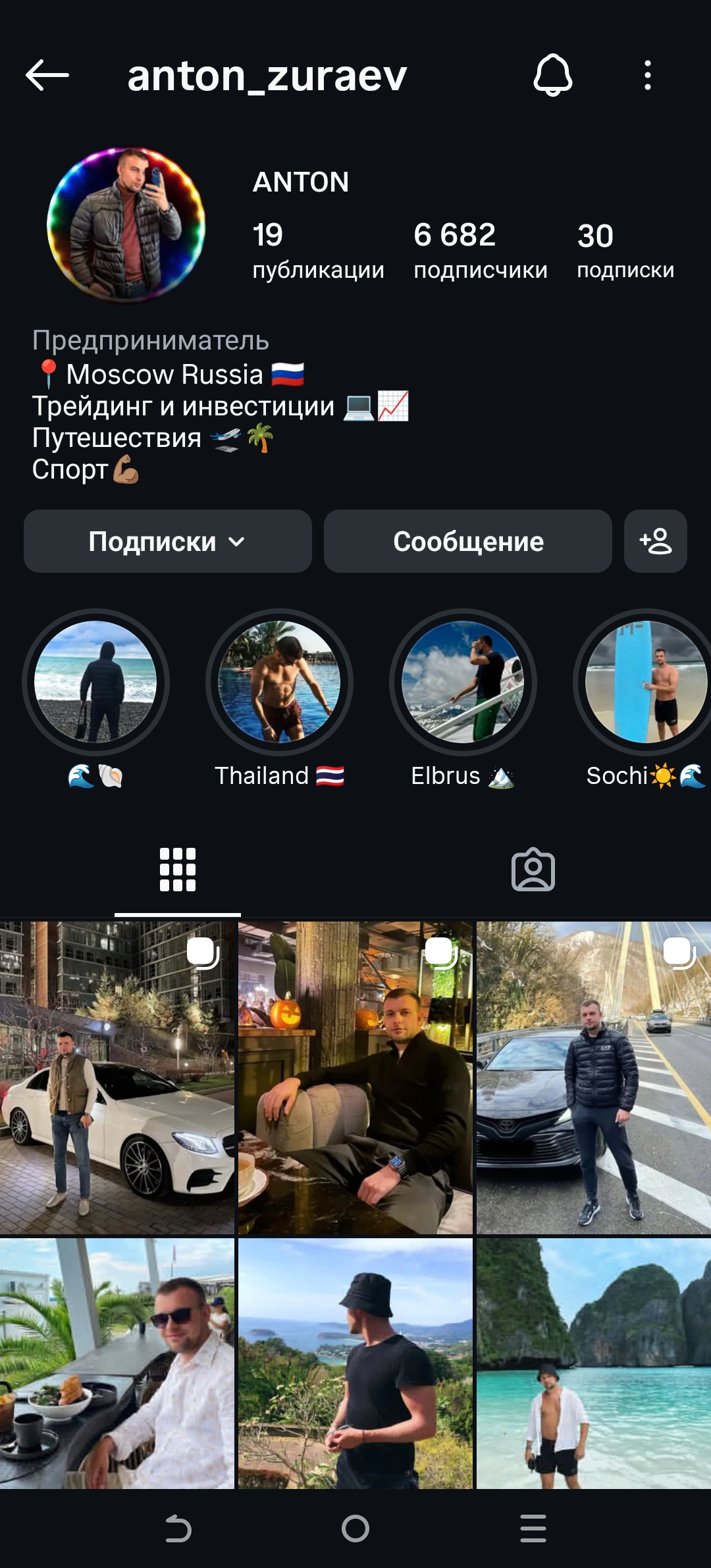View the Elbrus story highlight

(x=463, y=682)
